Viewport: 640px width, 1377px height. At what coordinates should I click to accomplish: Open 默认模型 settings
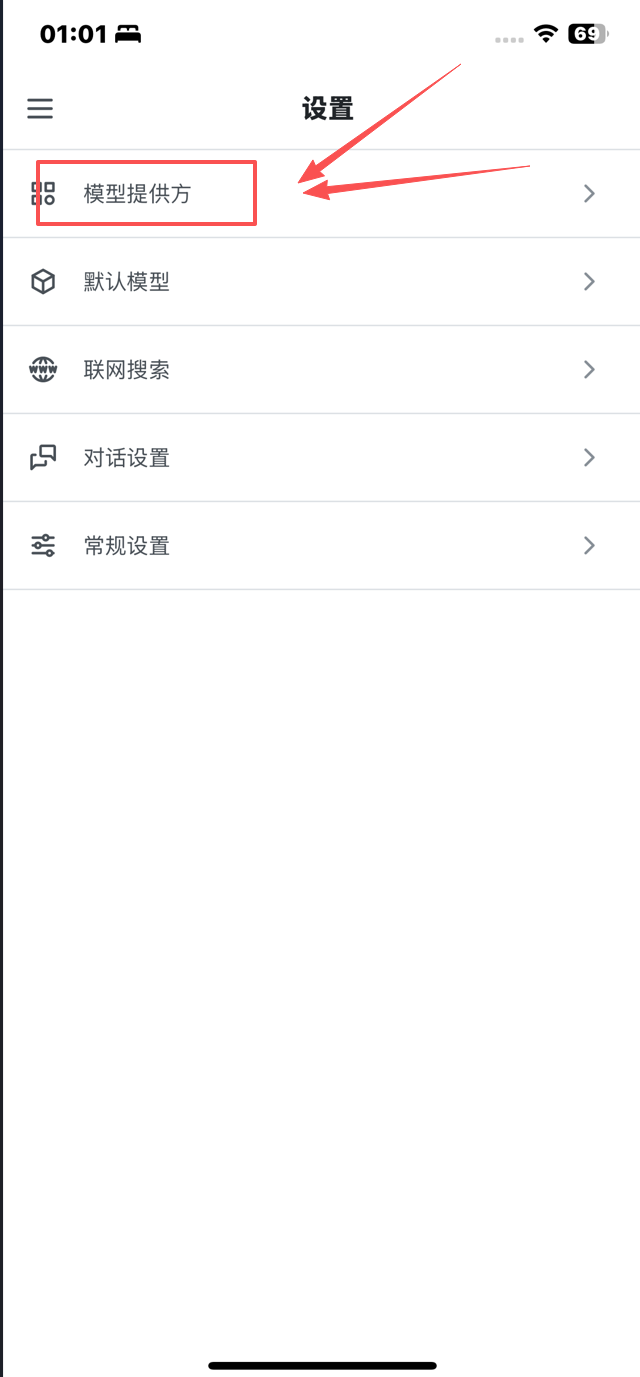coord(127,282)
